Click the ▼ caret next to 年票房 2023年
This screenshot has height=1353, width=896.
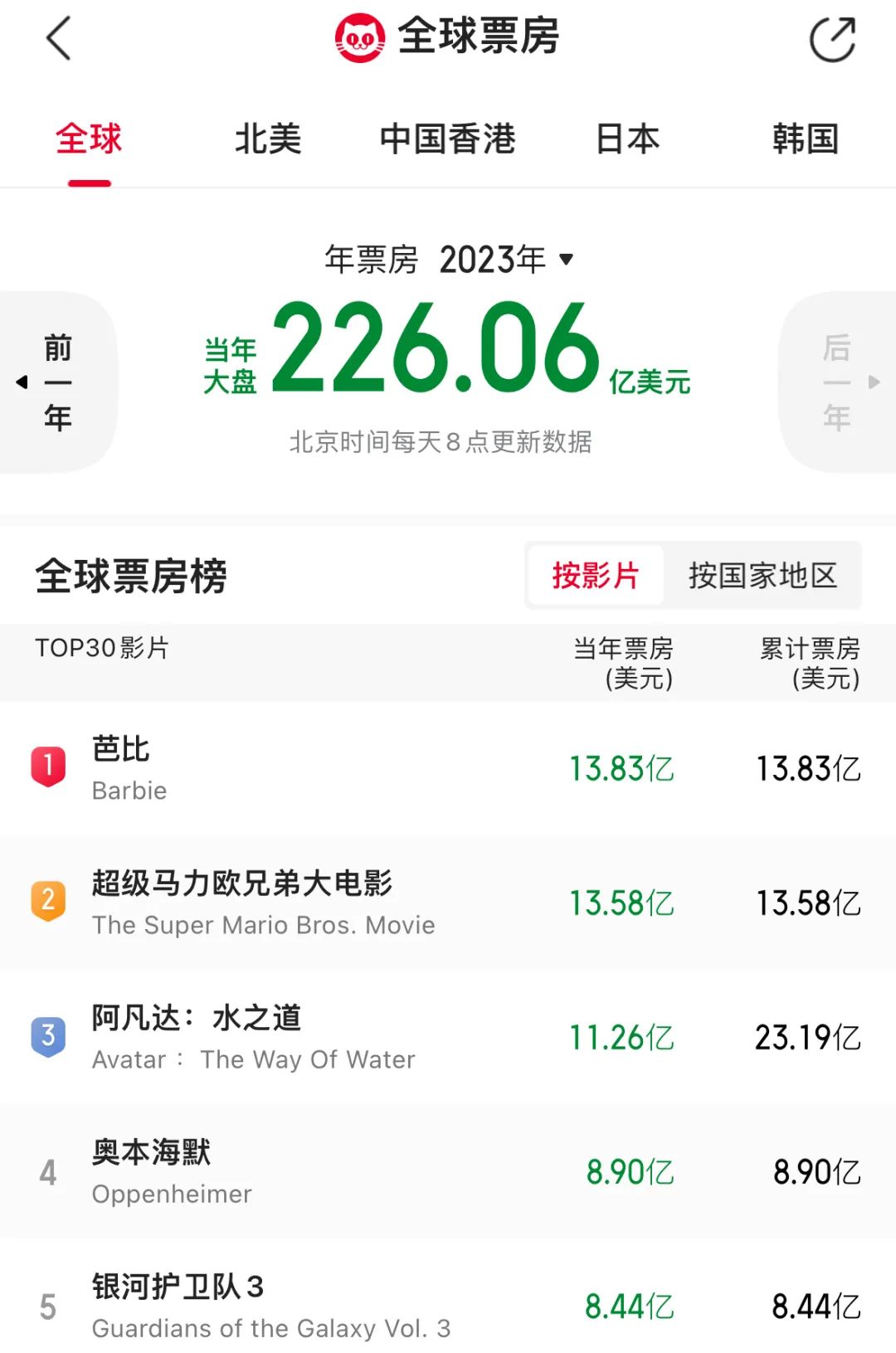tap(567, 260)
